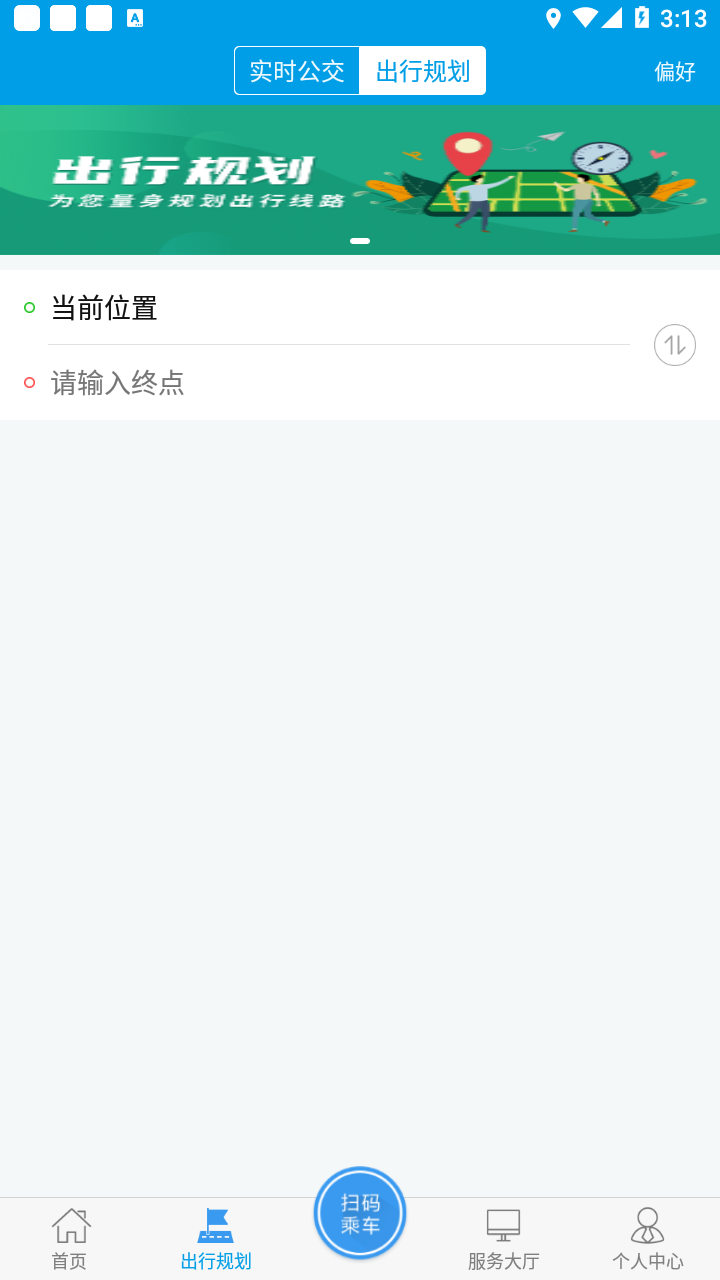The image size is (720, 1280).
Task: Open 个人中心 personal center profile icon
Action: coord(647,1222)
